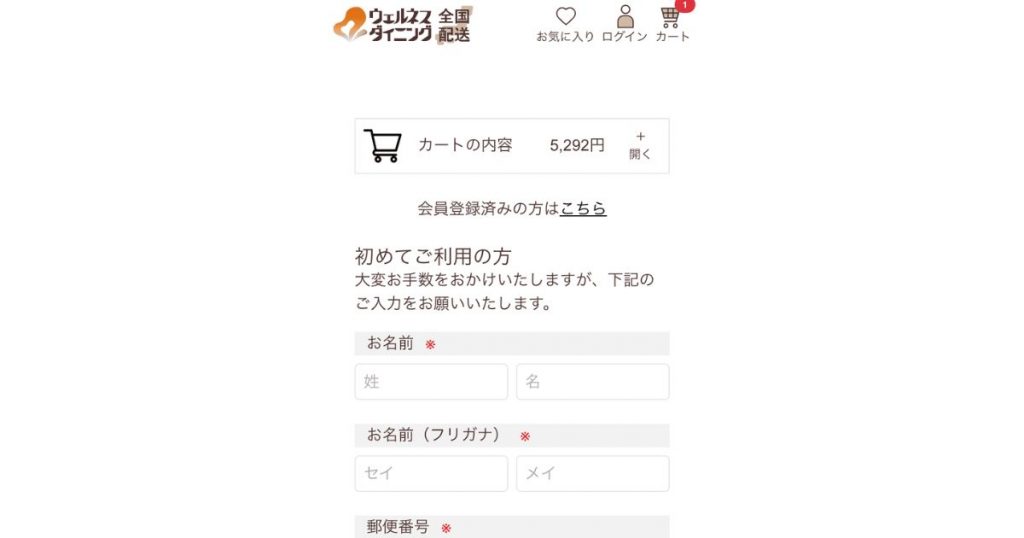Select the メイ furigana field
Viewport: 1024px width, 538px height.
(592, 474)
